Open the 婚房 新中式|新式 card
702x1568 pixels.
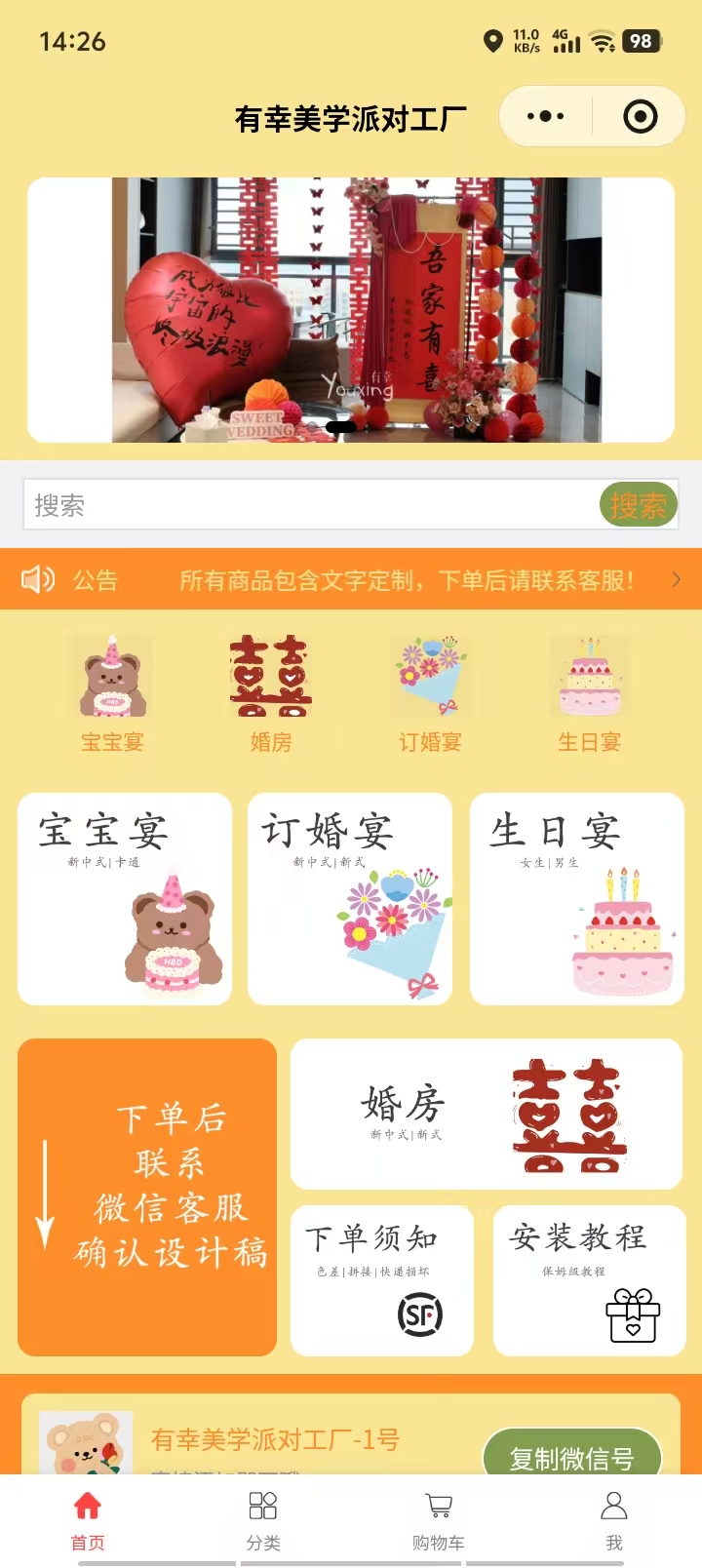pyautogui.click(x=487, y=1114)
